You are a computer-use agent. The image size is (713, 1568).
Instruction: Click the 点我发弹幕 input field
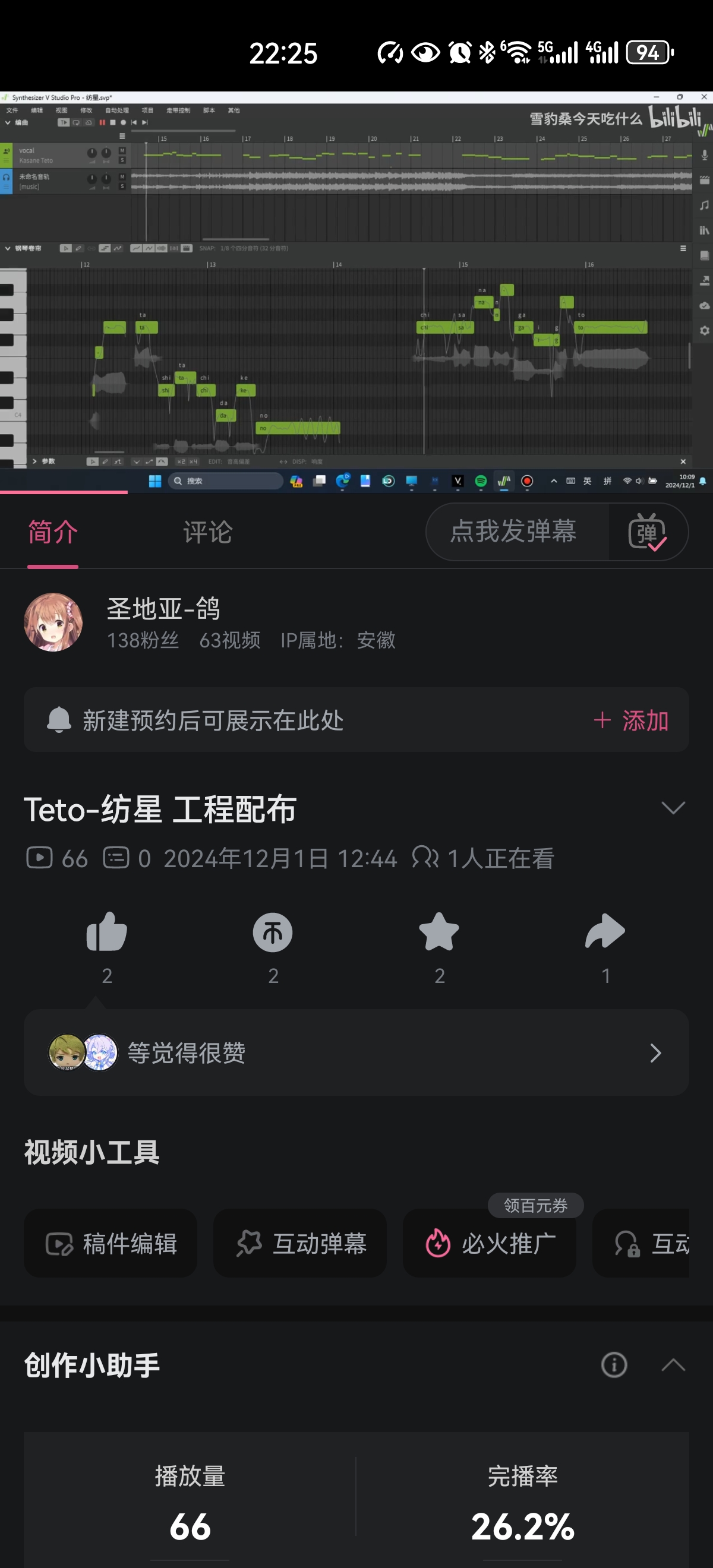515,532
